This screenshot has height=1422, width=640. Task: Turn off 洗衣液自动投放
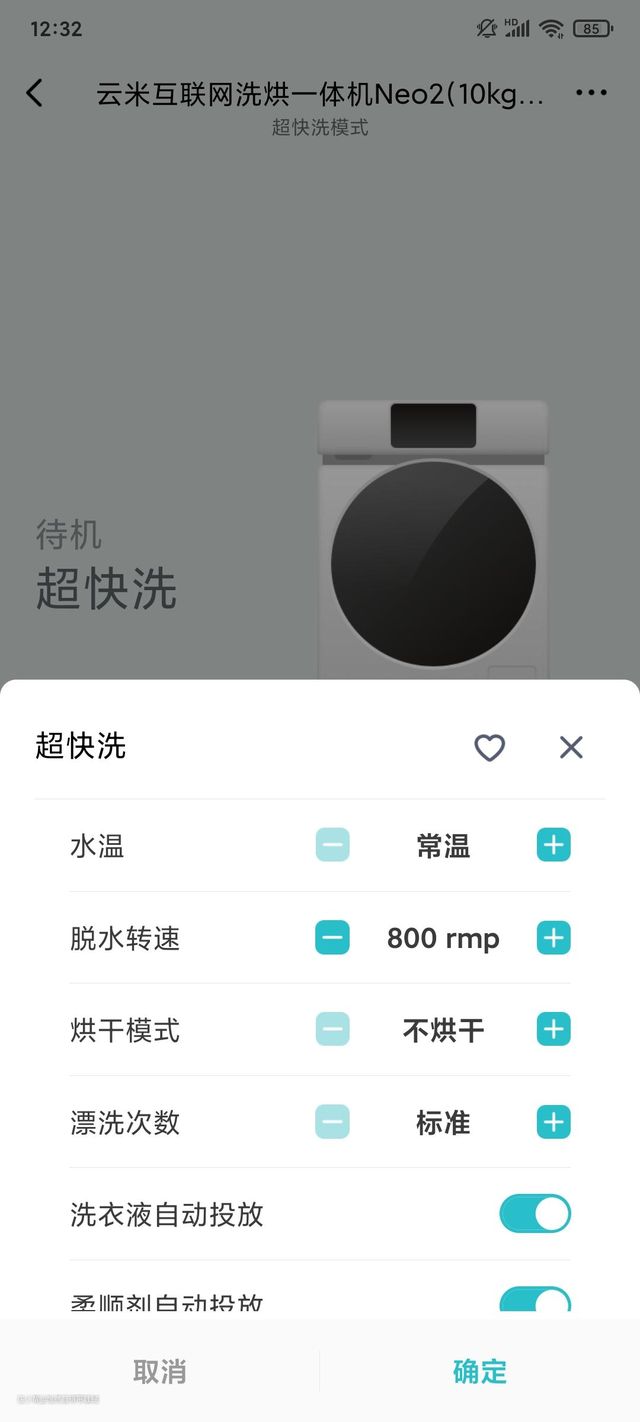pyautogui.click(x=535, y=1214)
